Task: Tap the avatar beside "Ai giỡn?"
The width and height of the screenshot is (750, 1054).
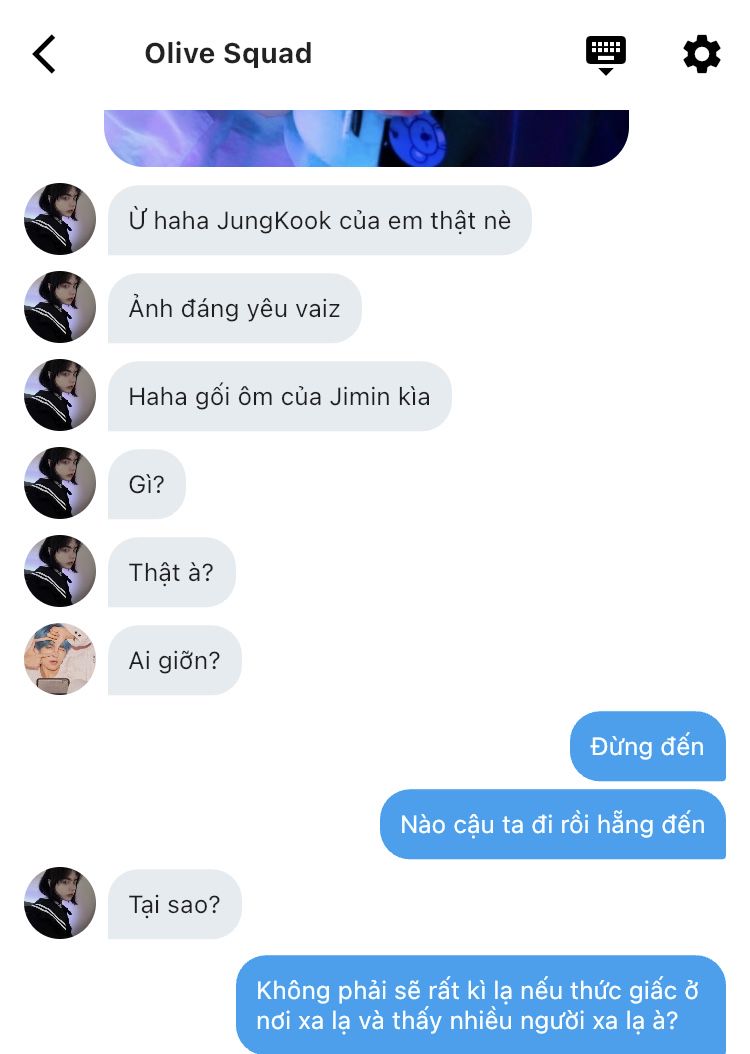Action: pyautogui.click(x=60, y=659)
